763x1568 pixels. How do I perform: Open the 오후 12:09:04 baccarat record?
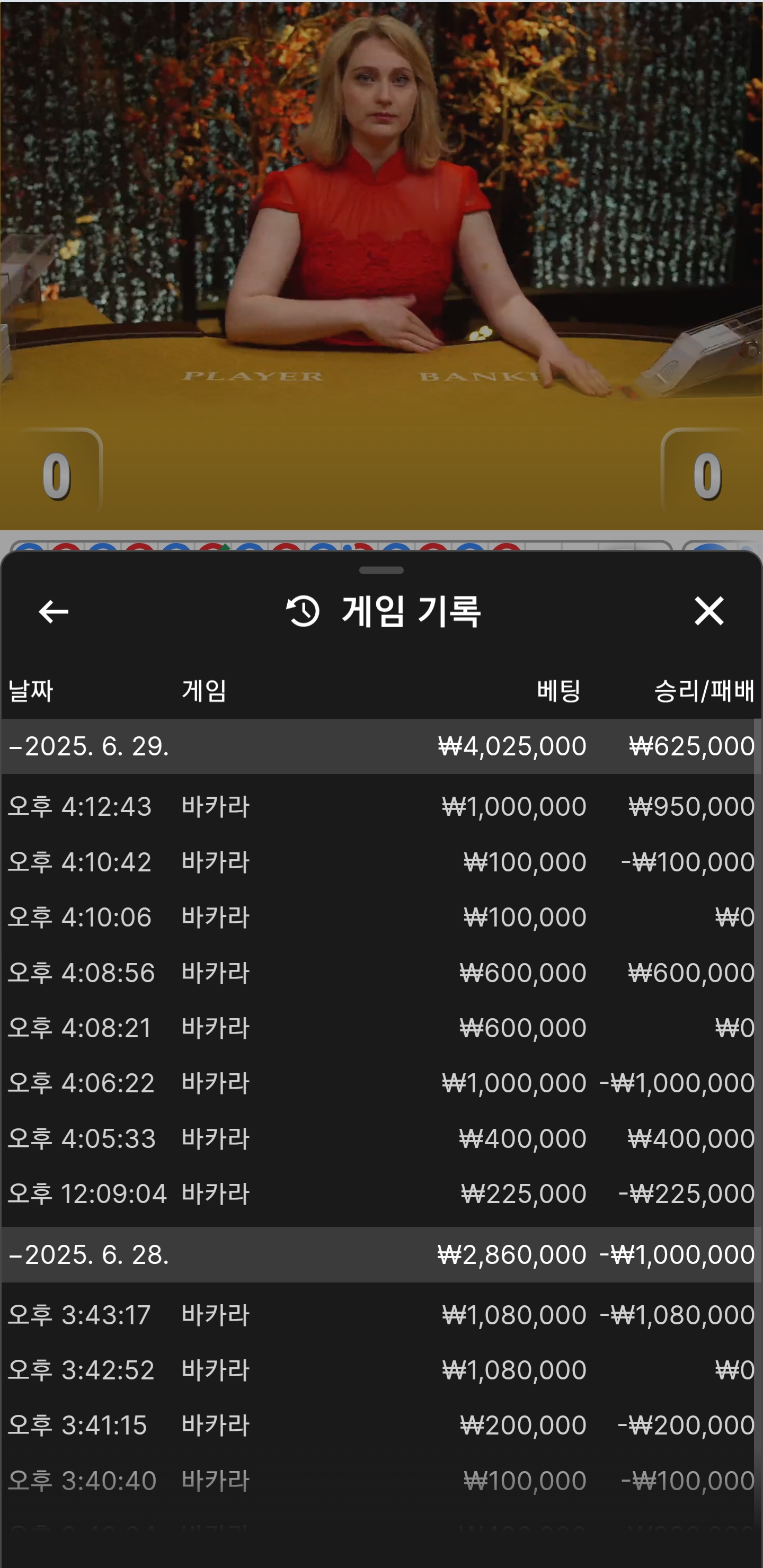(378, 1193)
